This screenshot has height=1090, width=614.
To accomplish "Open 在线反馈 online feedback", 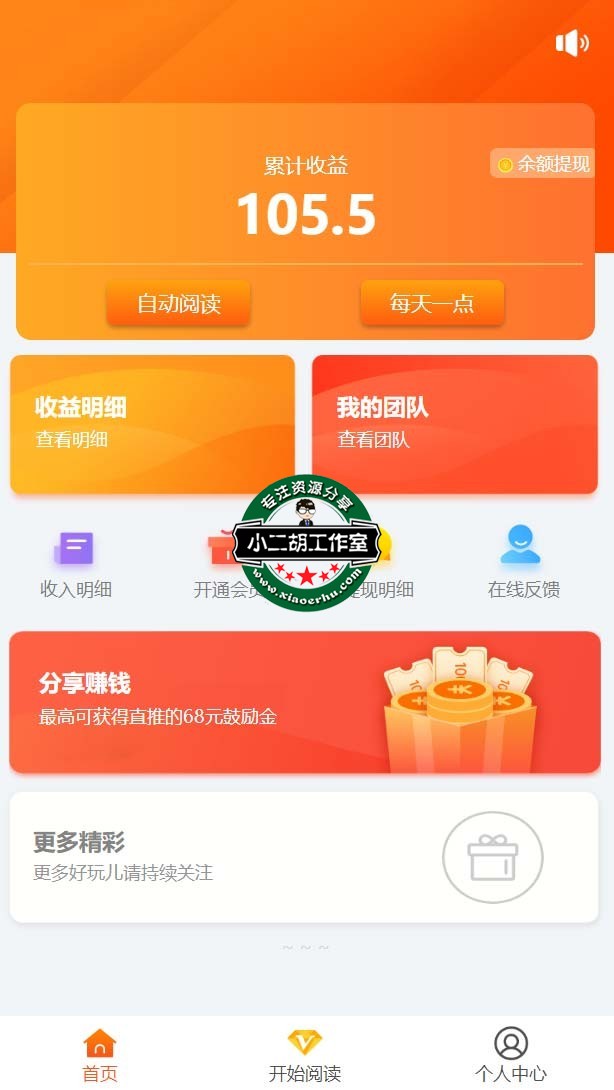I will coord(523,565).
